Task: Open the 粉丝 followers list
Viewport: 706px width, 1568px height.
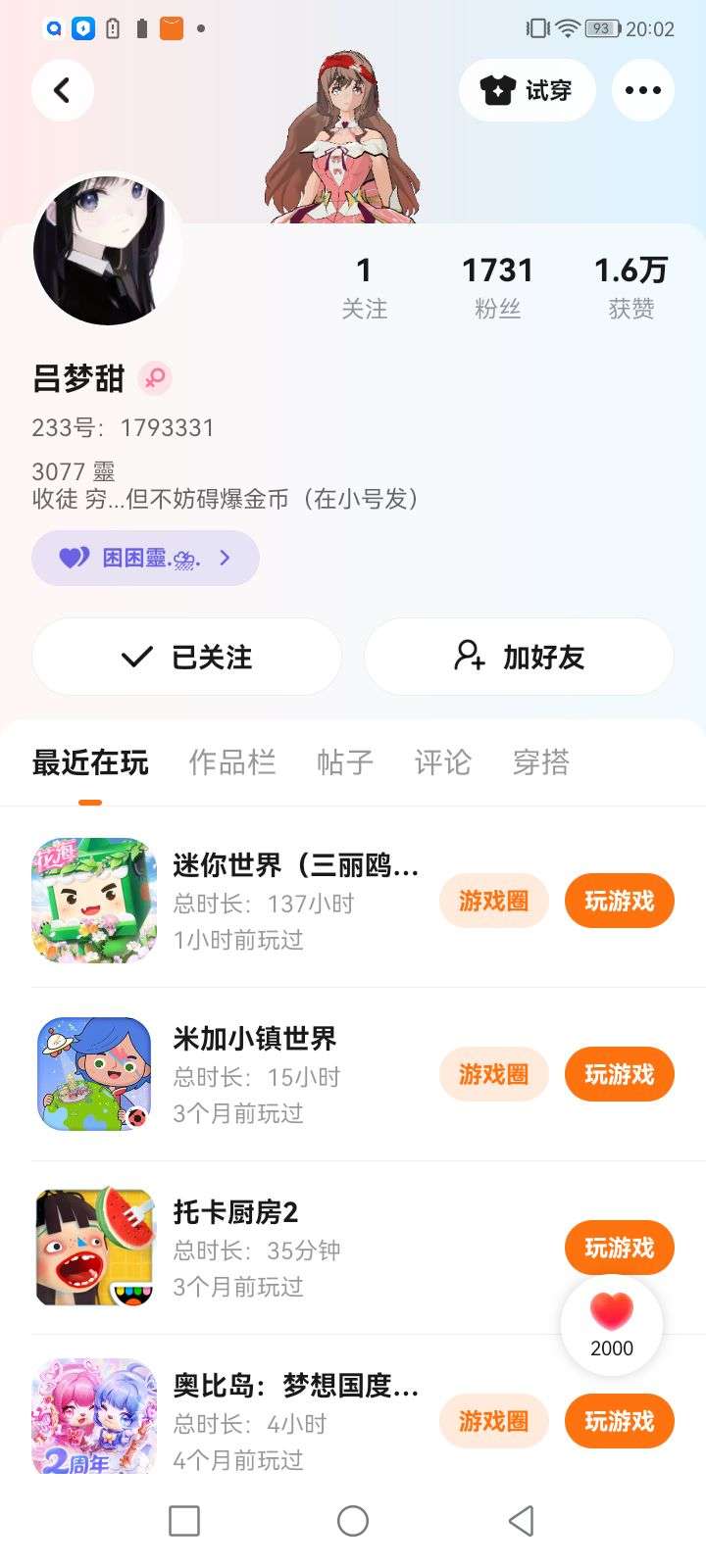Action: pyautogui.click(x=497, y=286)
